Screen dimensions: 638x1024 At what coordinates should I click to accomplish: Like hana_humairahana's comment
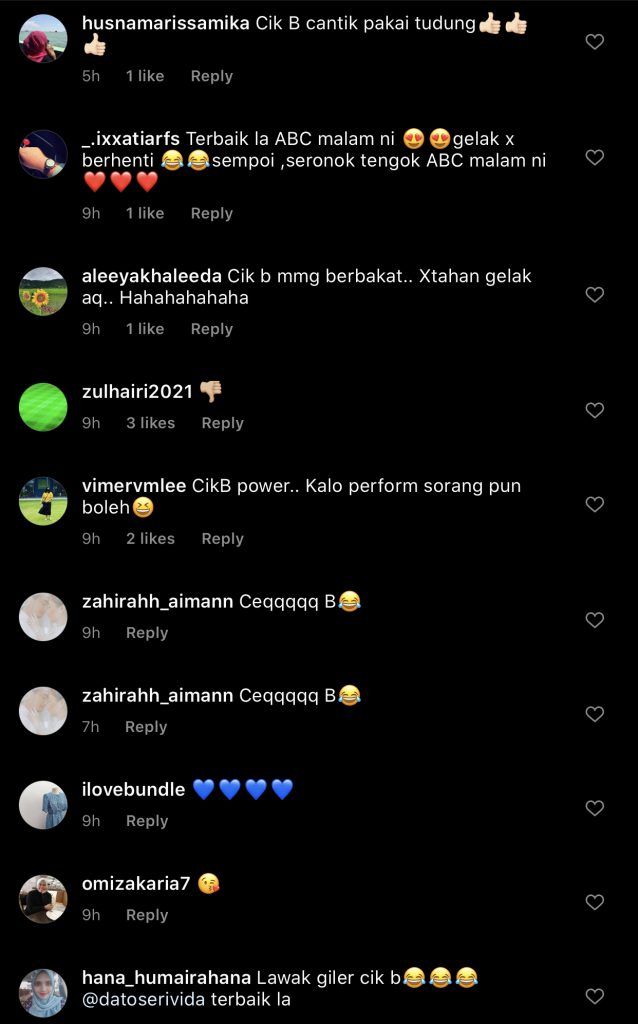click(595, 996)
